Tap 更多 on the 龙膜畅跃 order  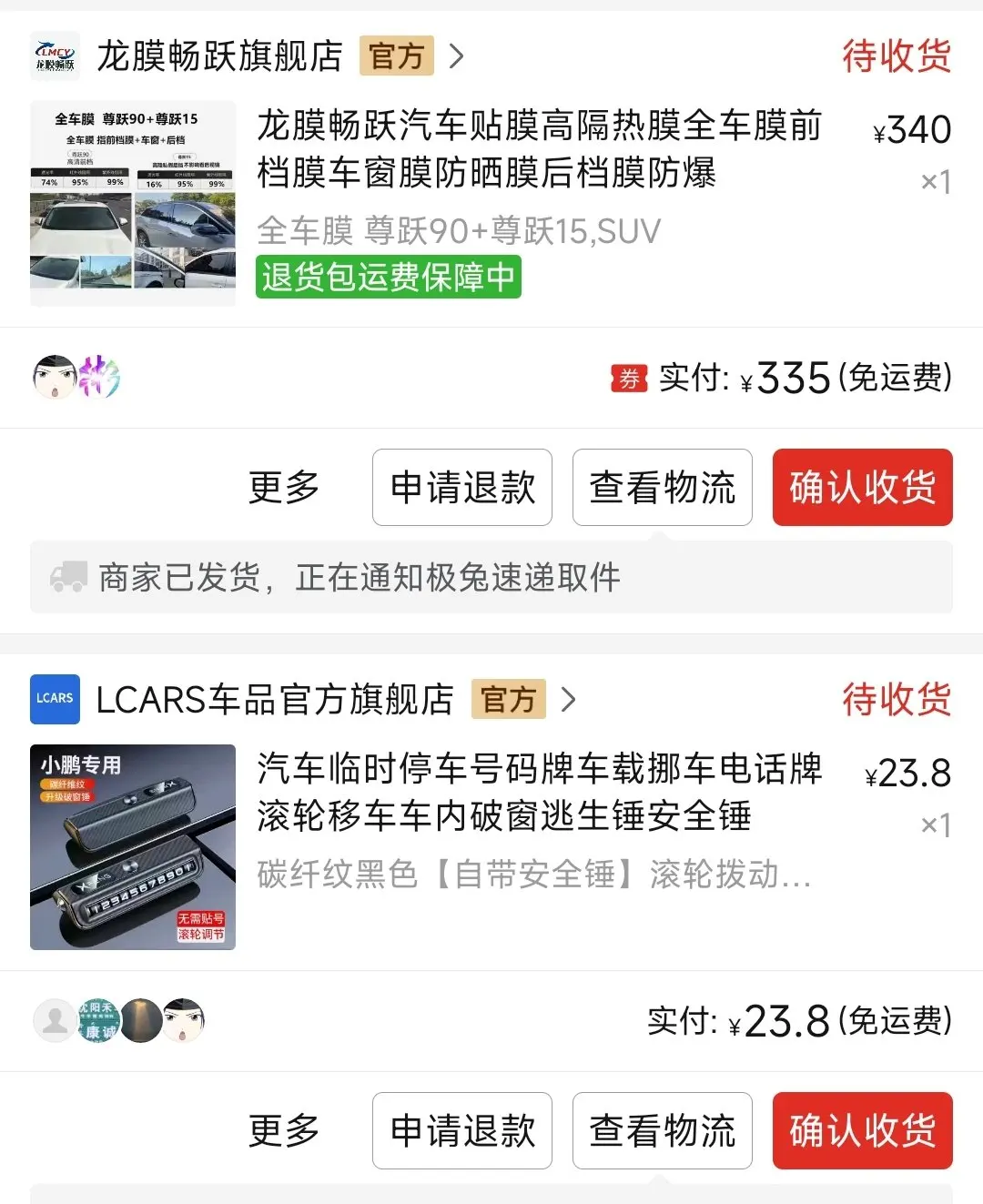point(284,487)
